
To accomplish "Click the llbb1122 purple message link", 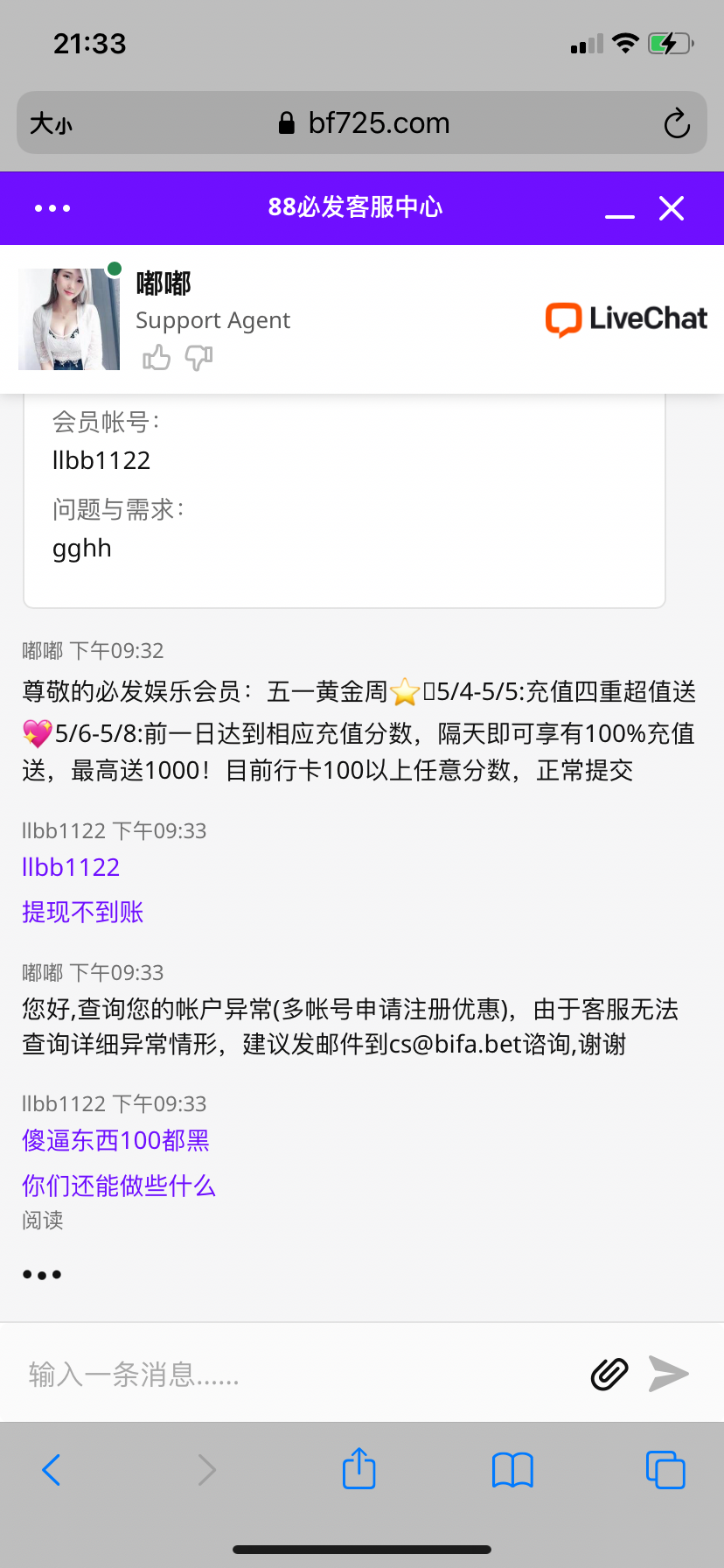I will [x=70, y=867].
